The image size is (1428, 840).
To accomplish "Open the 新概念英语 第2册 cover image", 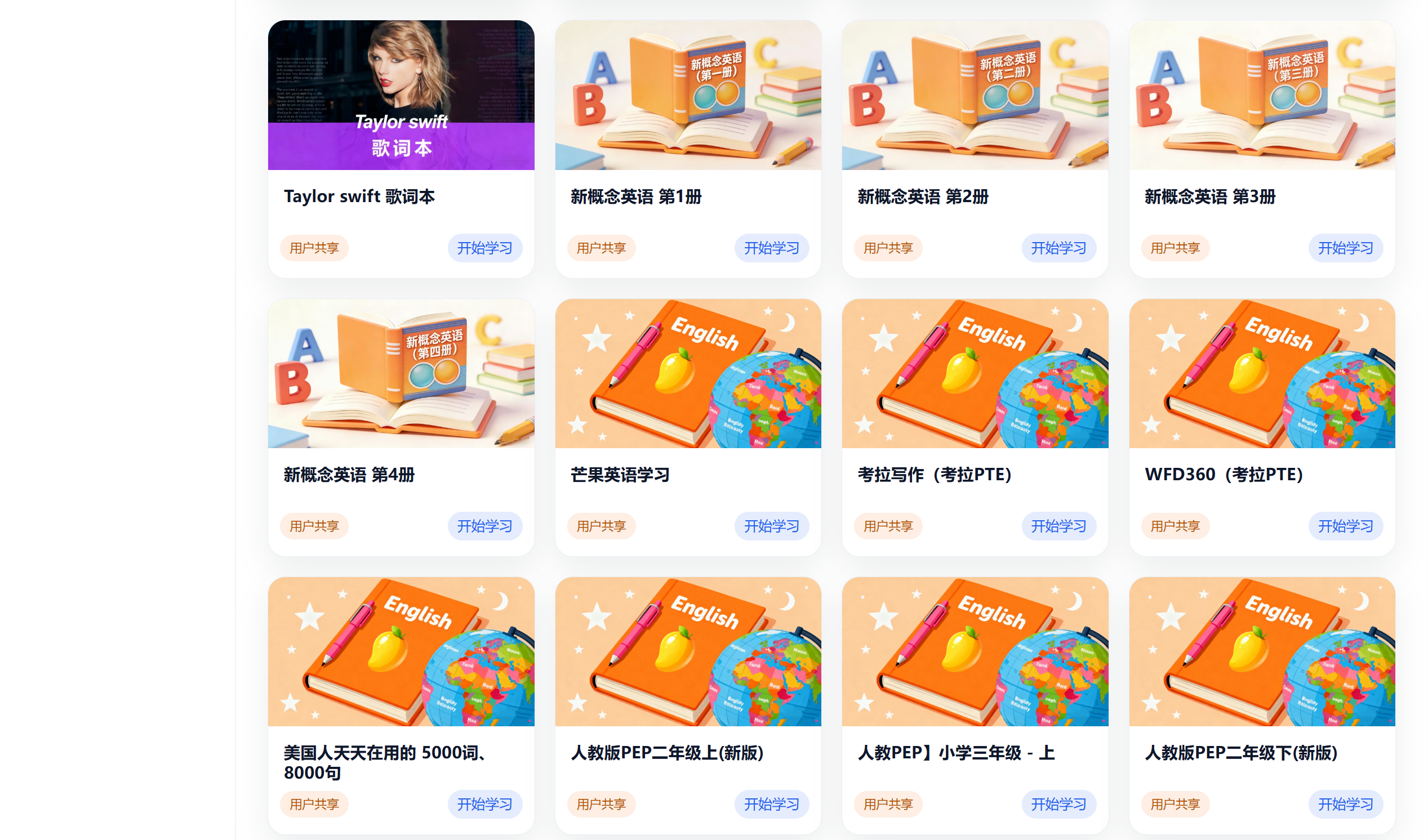I will pos(975,95).
